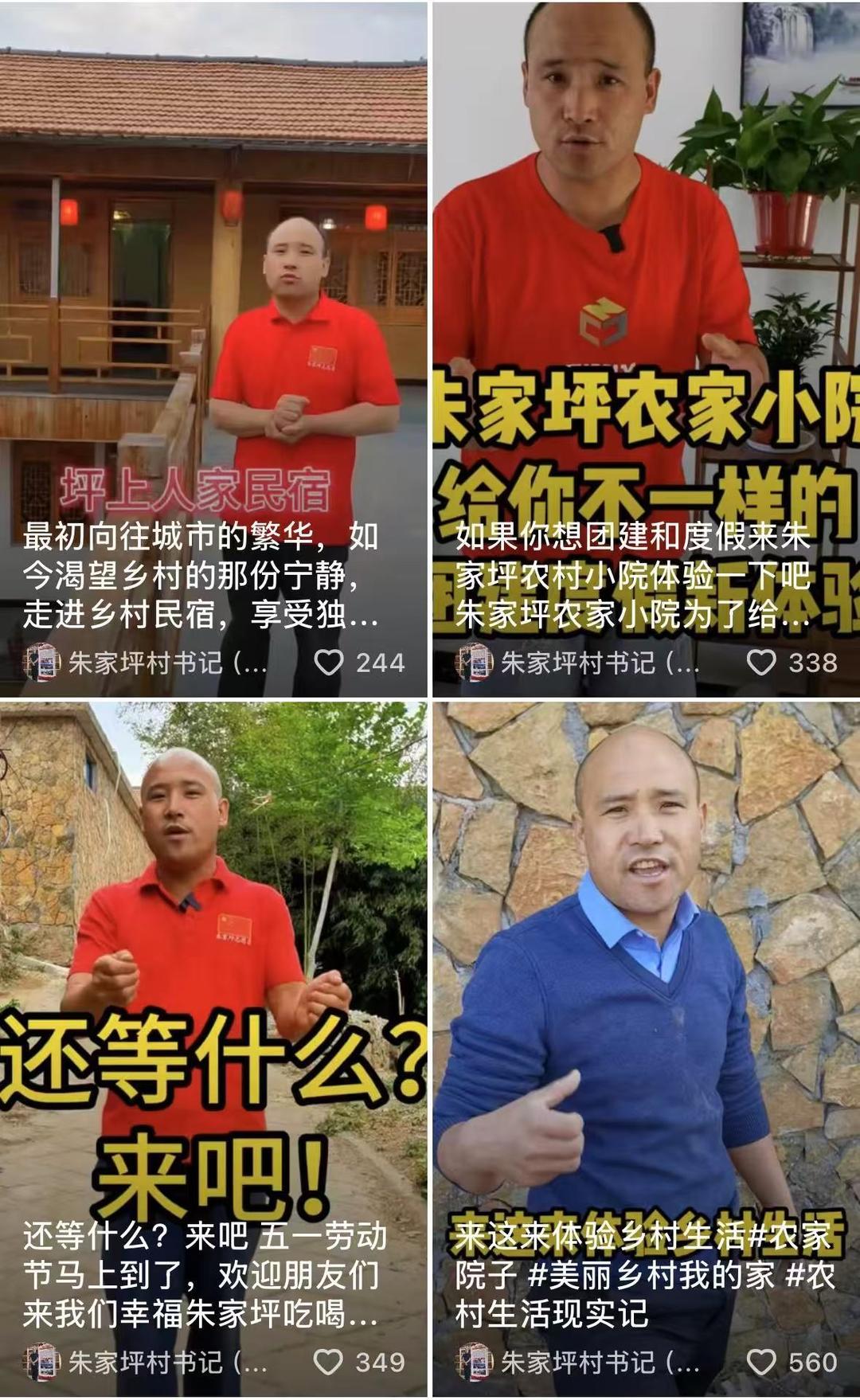Image resolution: width=860 pixels, height=1400 pixels.
Task: Like the video with 349 likes
Action: (x=329, y=1362)
